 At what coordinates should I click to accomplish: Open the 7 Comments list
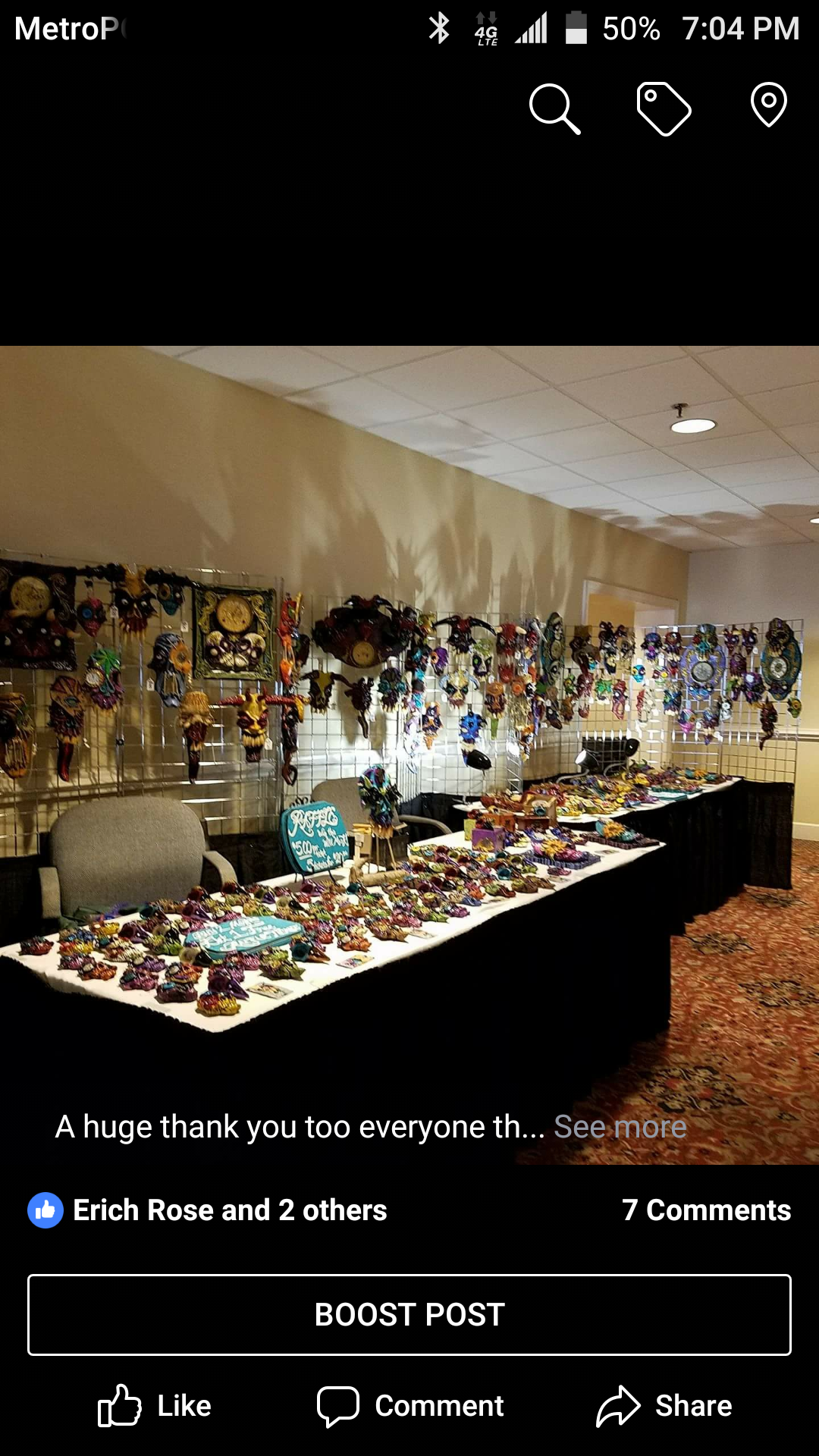(706, 1210)
